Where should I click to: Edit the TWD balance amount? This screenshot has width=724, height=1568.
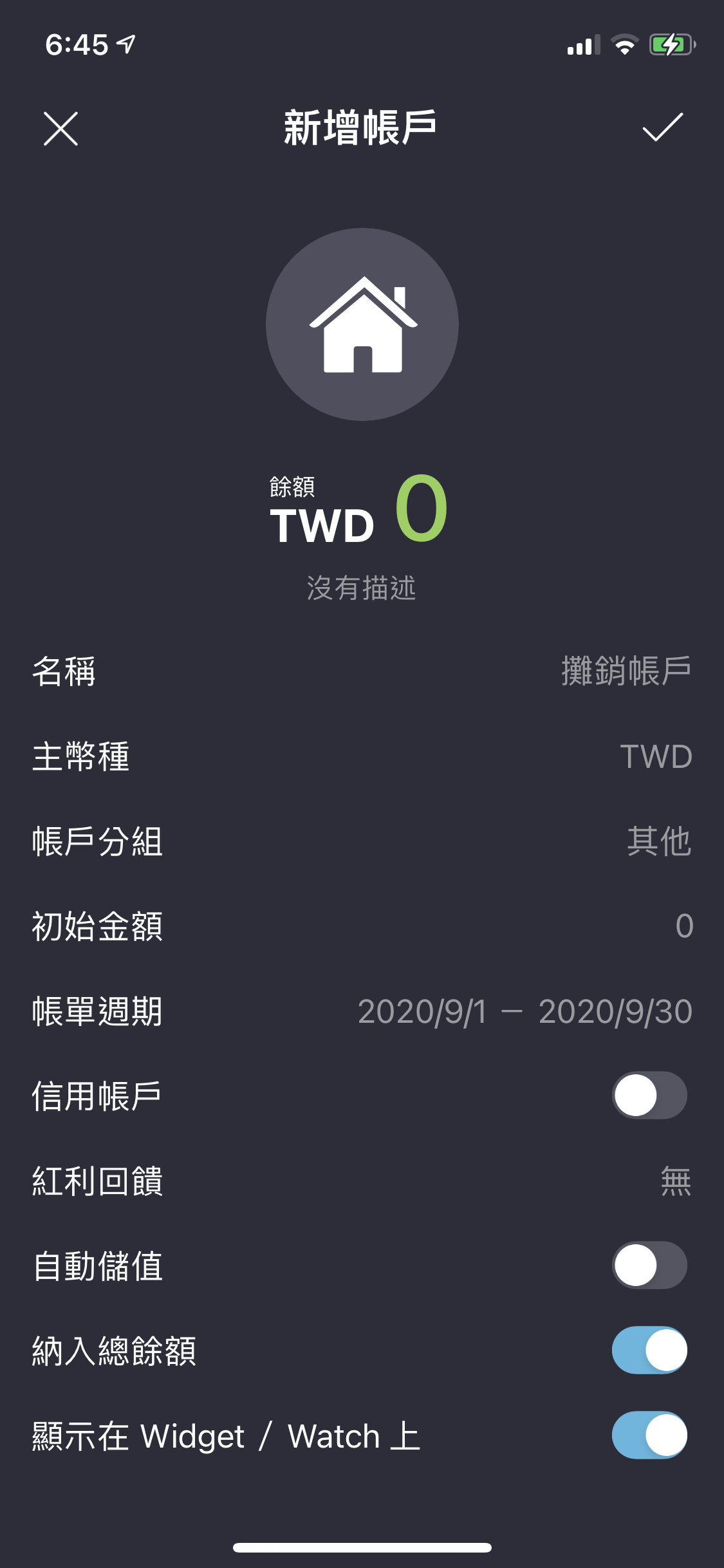tap(358, 510)
